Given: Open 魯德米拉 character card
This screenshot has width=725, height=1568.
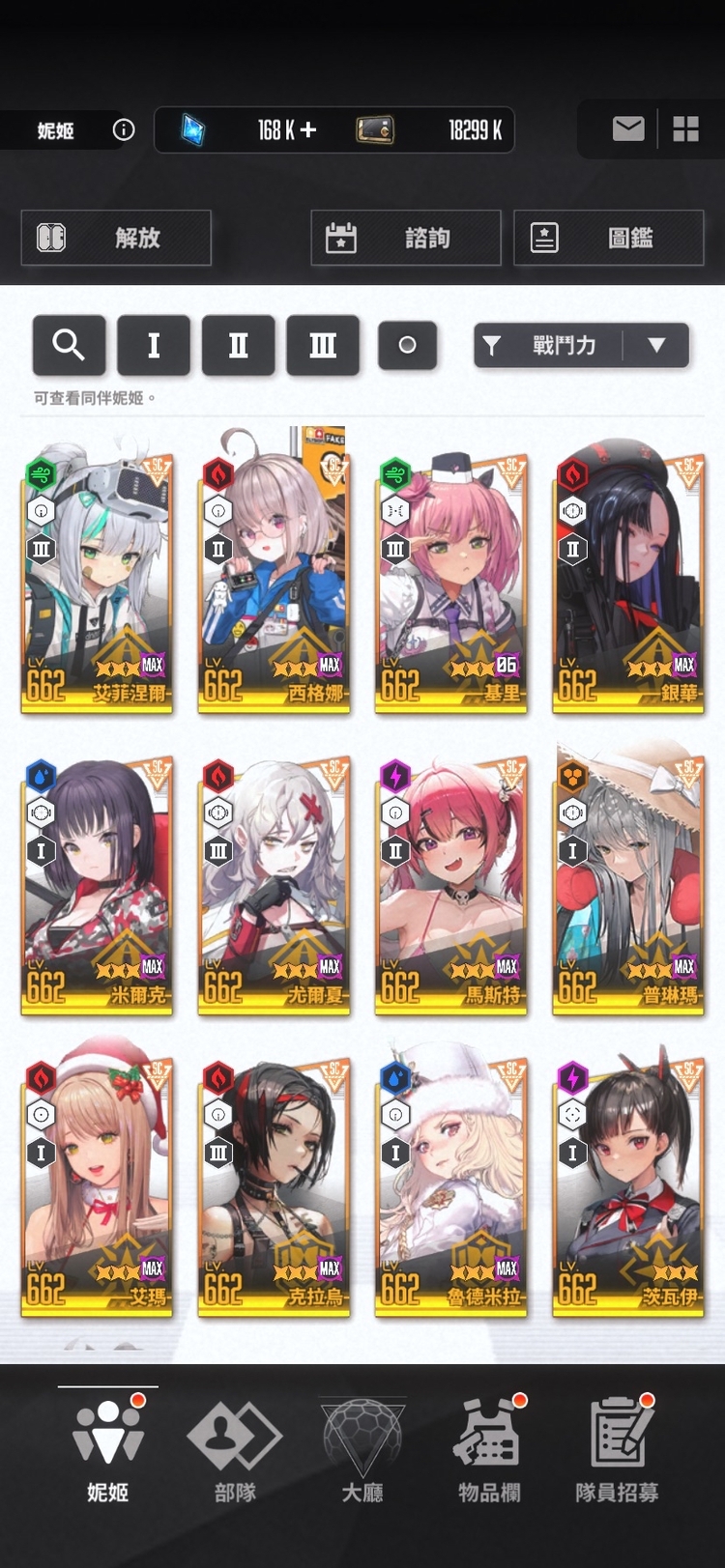Looking at the screenshot, I should tap(450, 1187).
